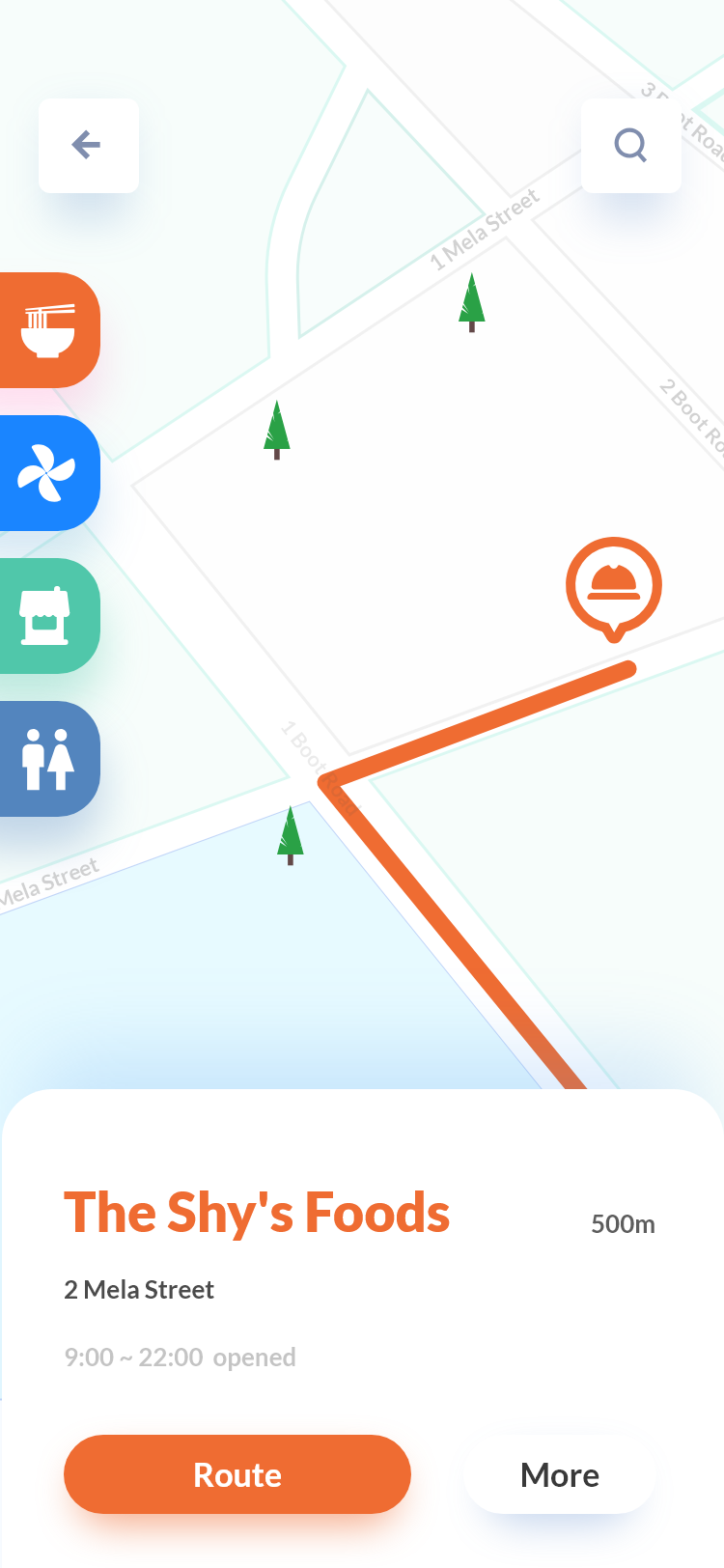
Task: Select the blue pinwheel category
Action: [x=49, y=473]
